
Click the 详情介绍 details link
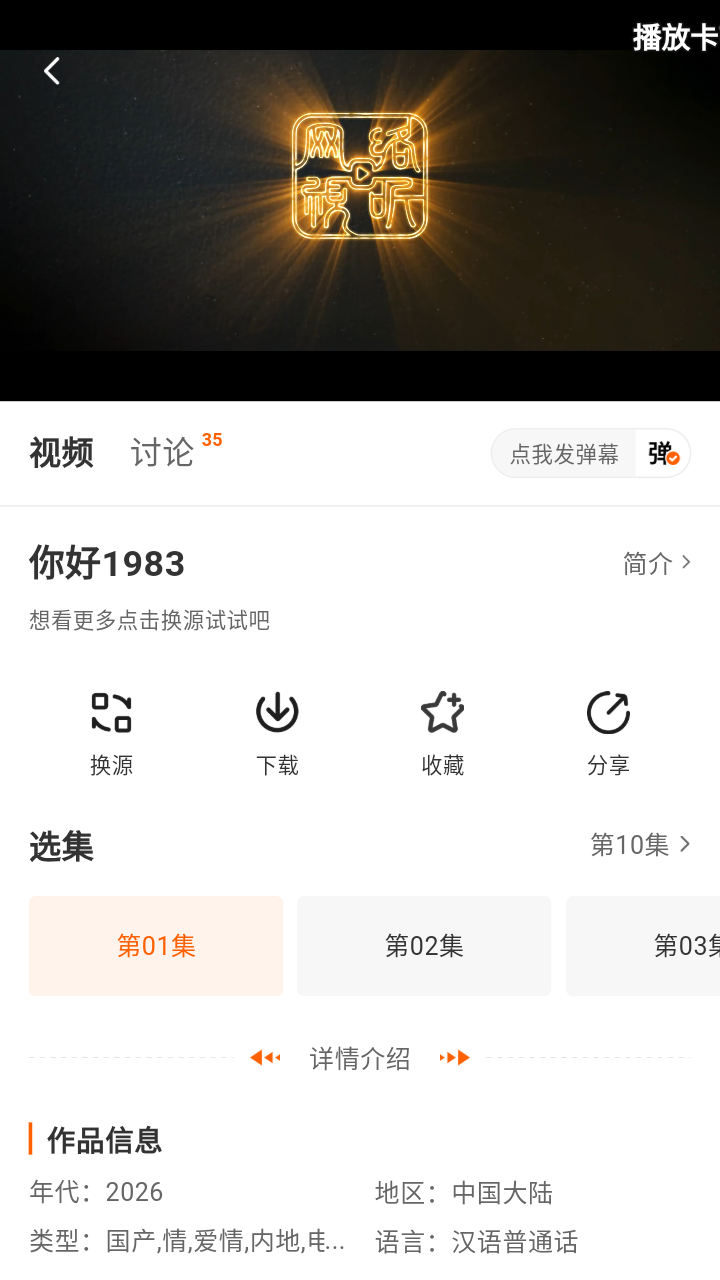(x=360, y=1058)
